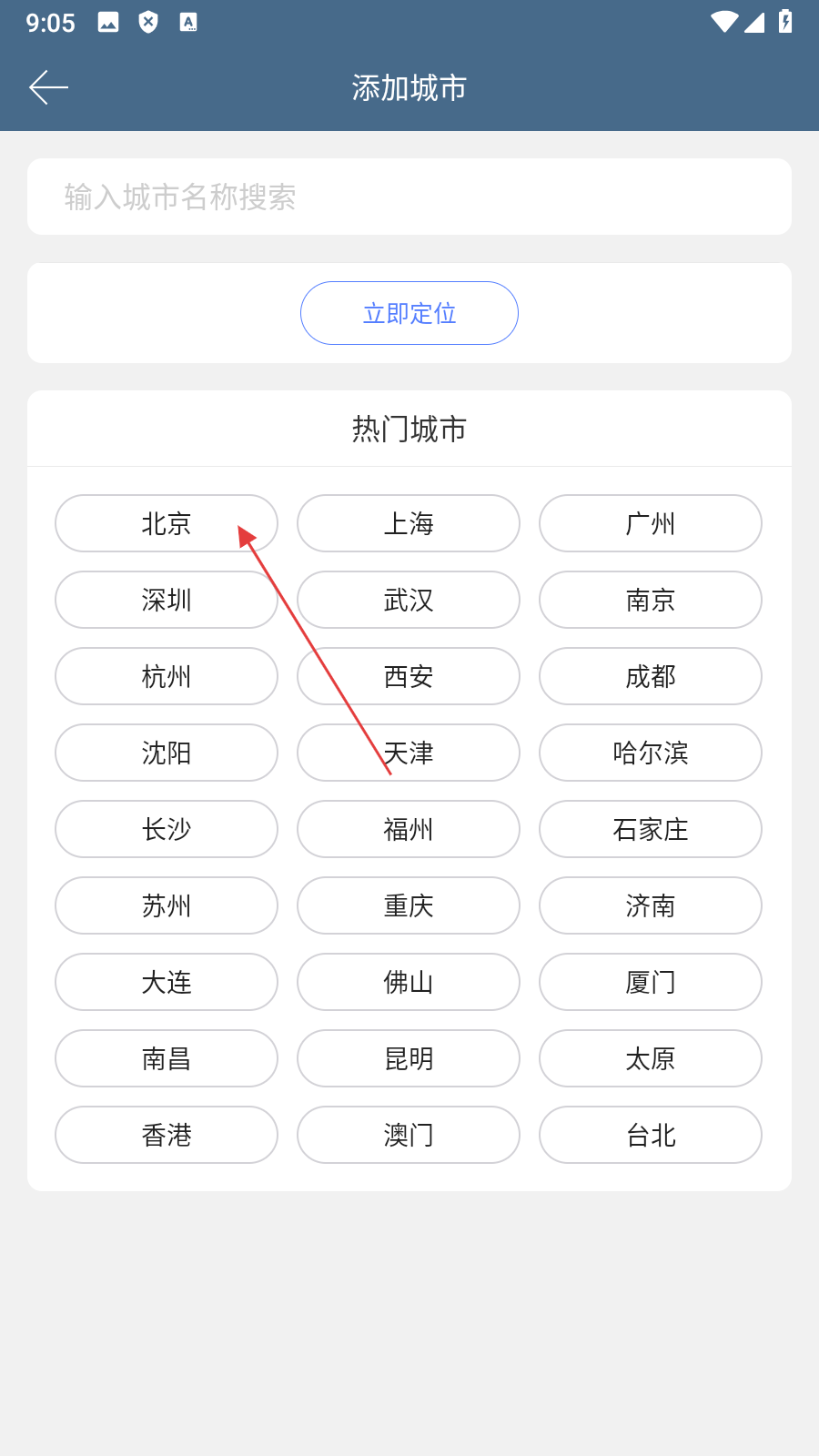Image resolution: width=819 pixels, height=1456 pixels.
Task: Select 成都 as the city
Action: pyautogui.click(x=650, y=676)
